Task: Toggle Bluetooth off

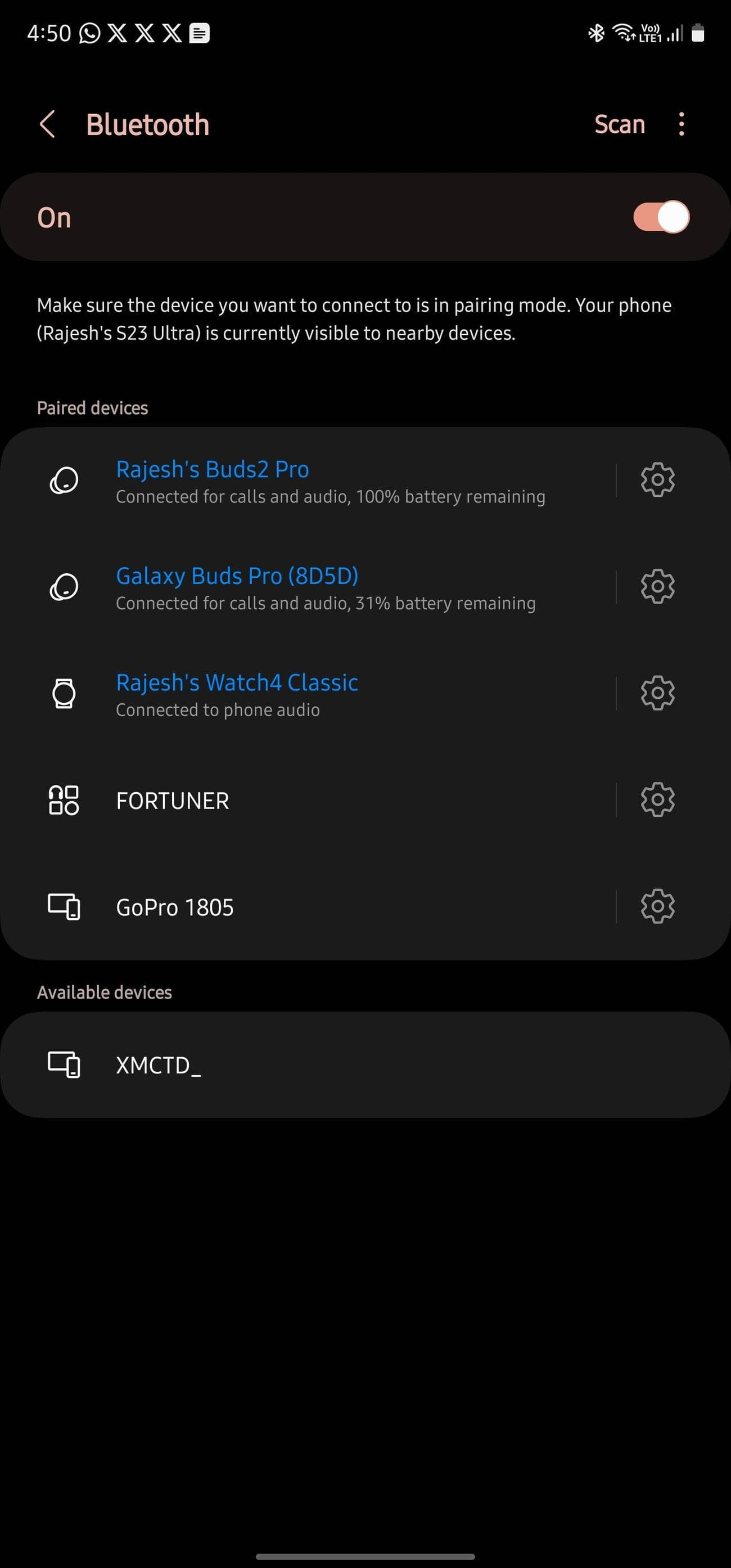Action: coord(661,217)
